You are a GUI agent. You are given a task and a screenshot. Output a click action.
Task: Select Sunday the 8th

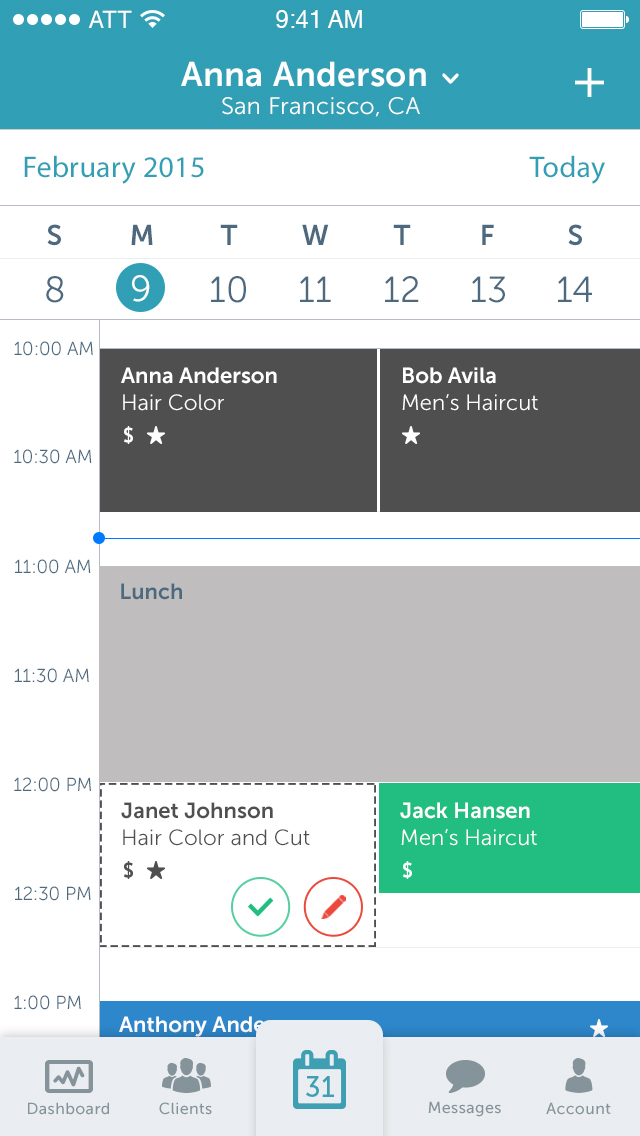click(x=55, y=289)
